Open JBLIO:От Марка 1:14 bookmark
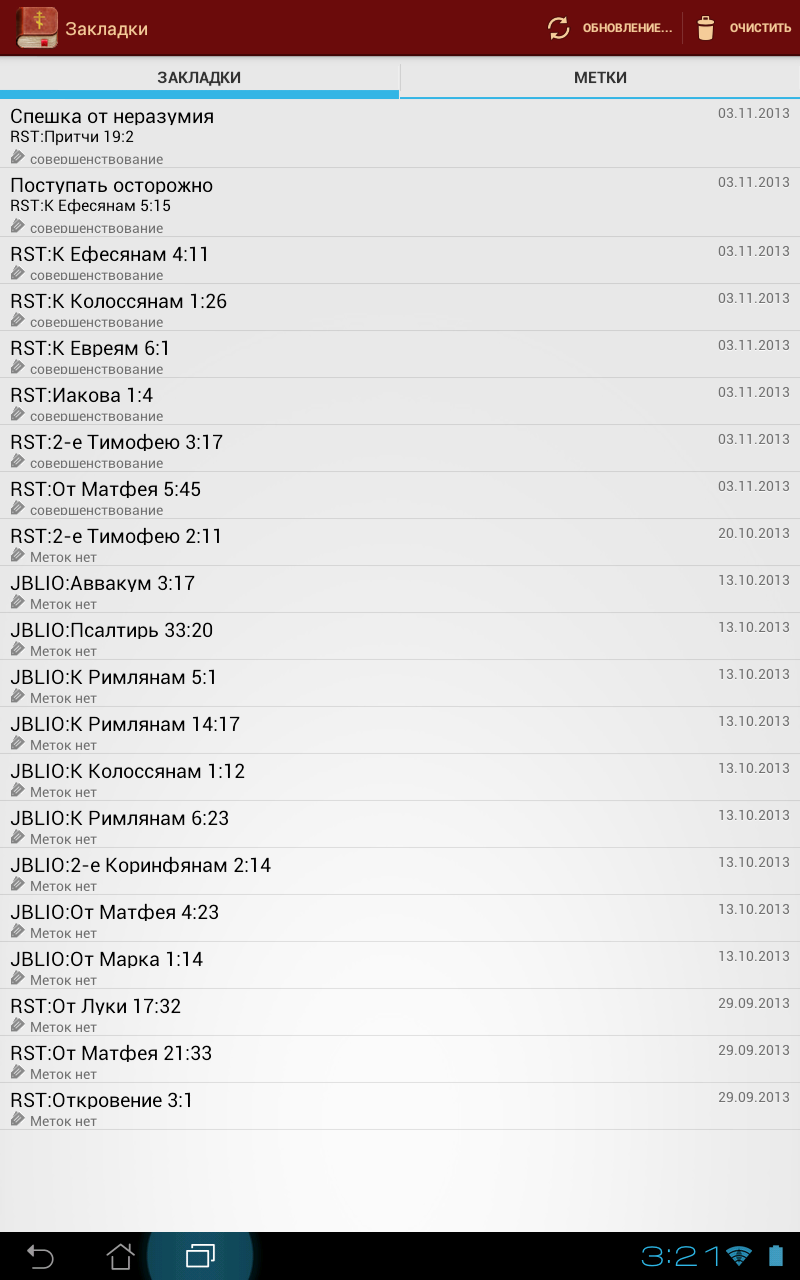This screenshot has width=800, height=1280. 107,960
